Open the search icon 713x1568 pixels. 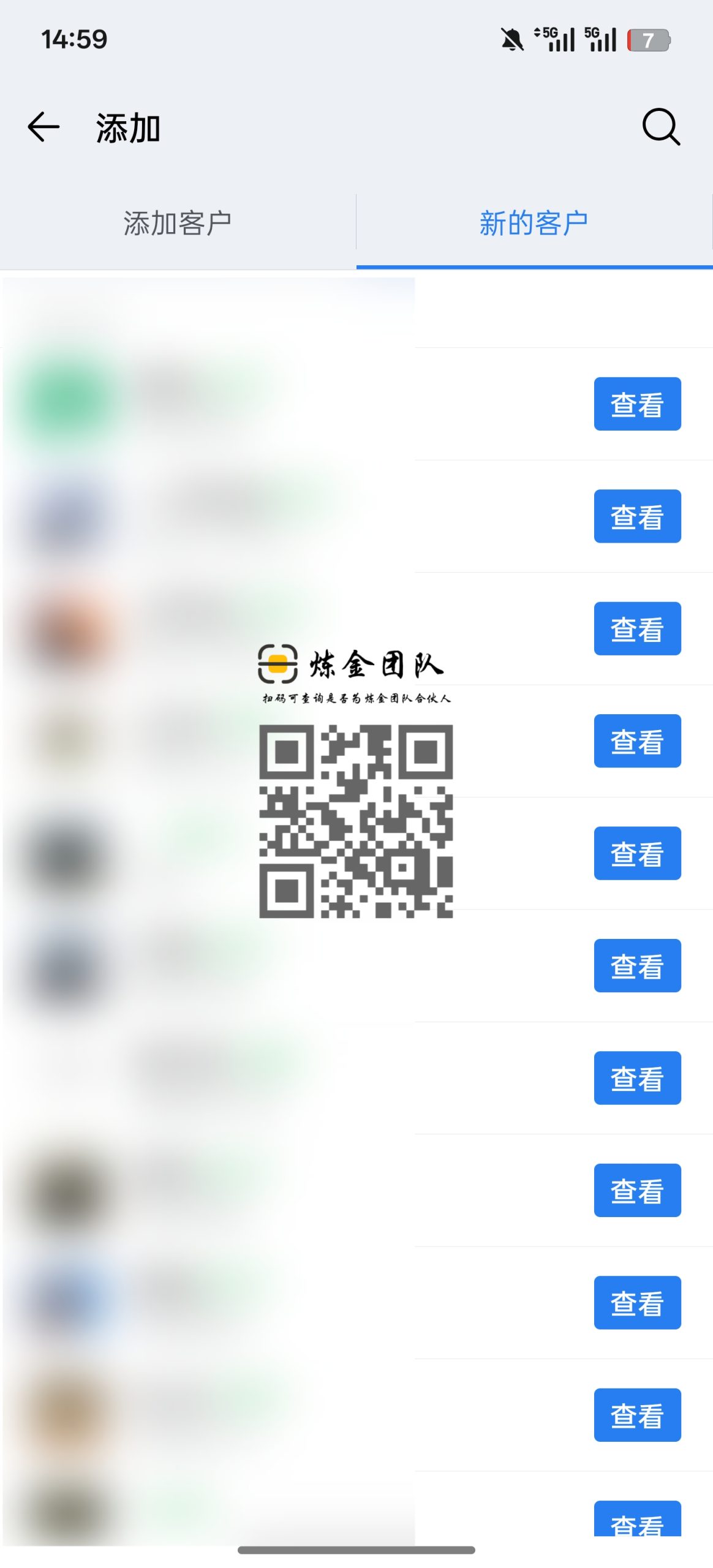coord(660,127)
